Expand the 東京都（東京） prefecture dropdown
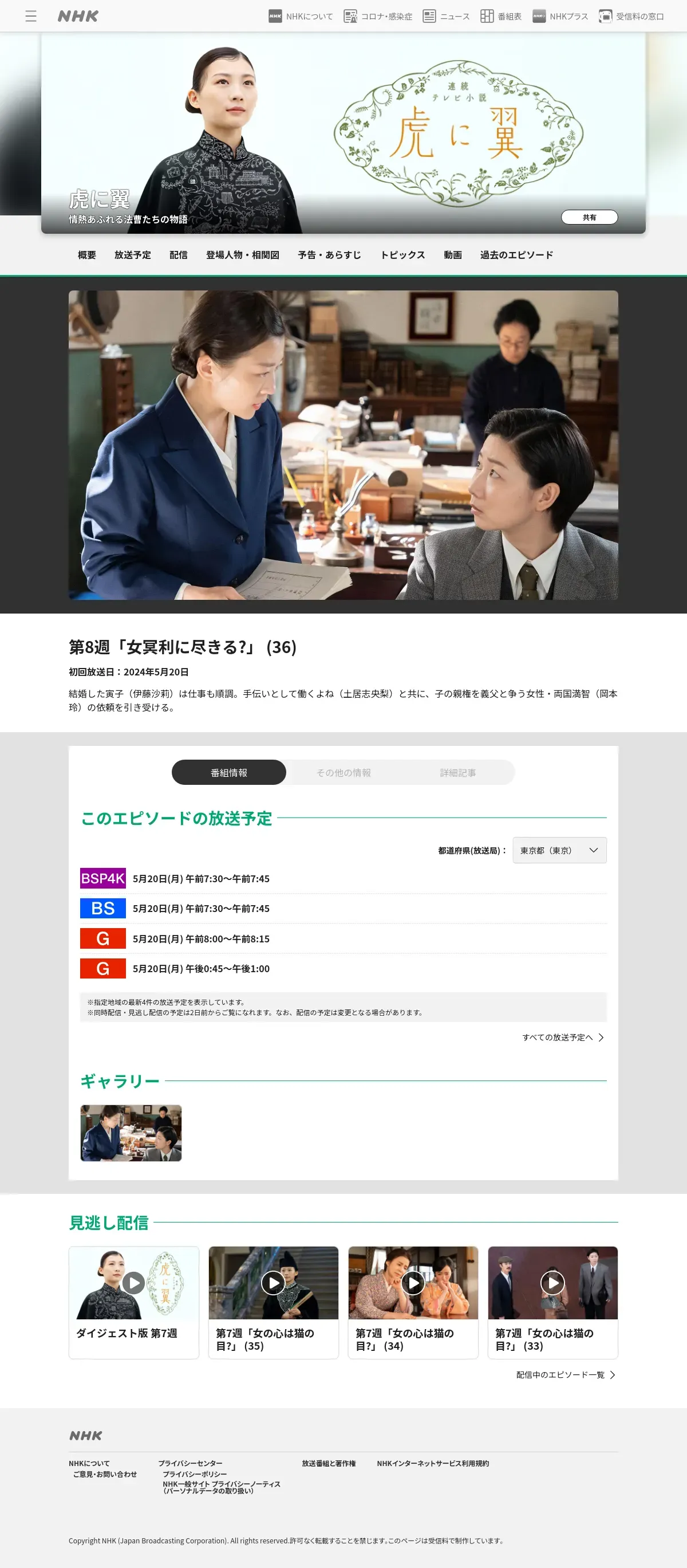Screen dimensions: 687x1568 tap(559, 850)
